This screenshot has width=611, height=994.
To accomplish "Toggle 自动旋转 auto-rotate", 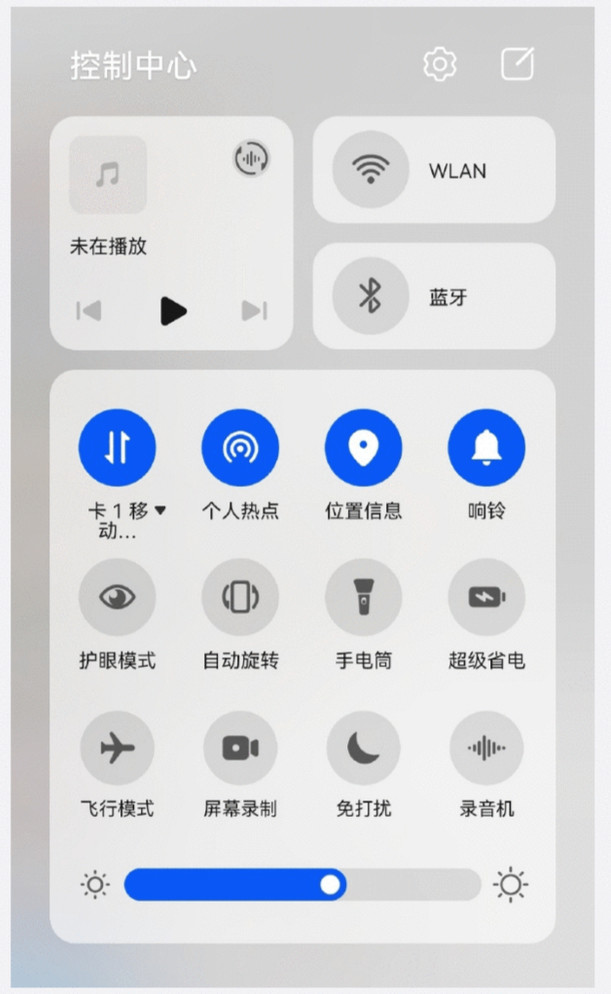I will (240, 597).
